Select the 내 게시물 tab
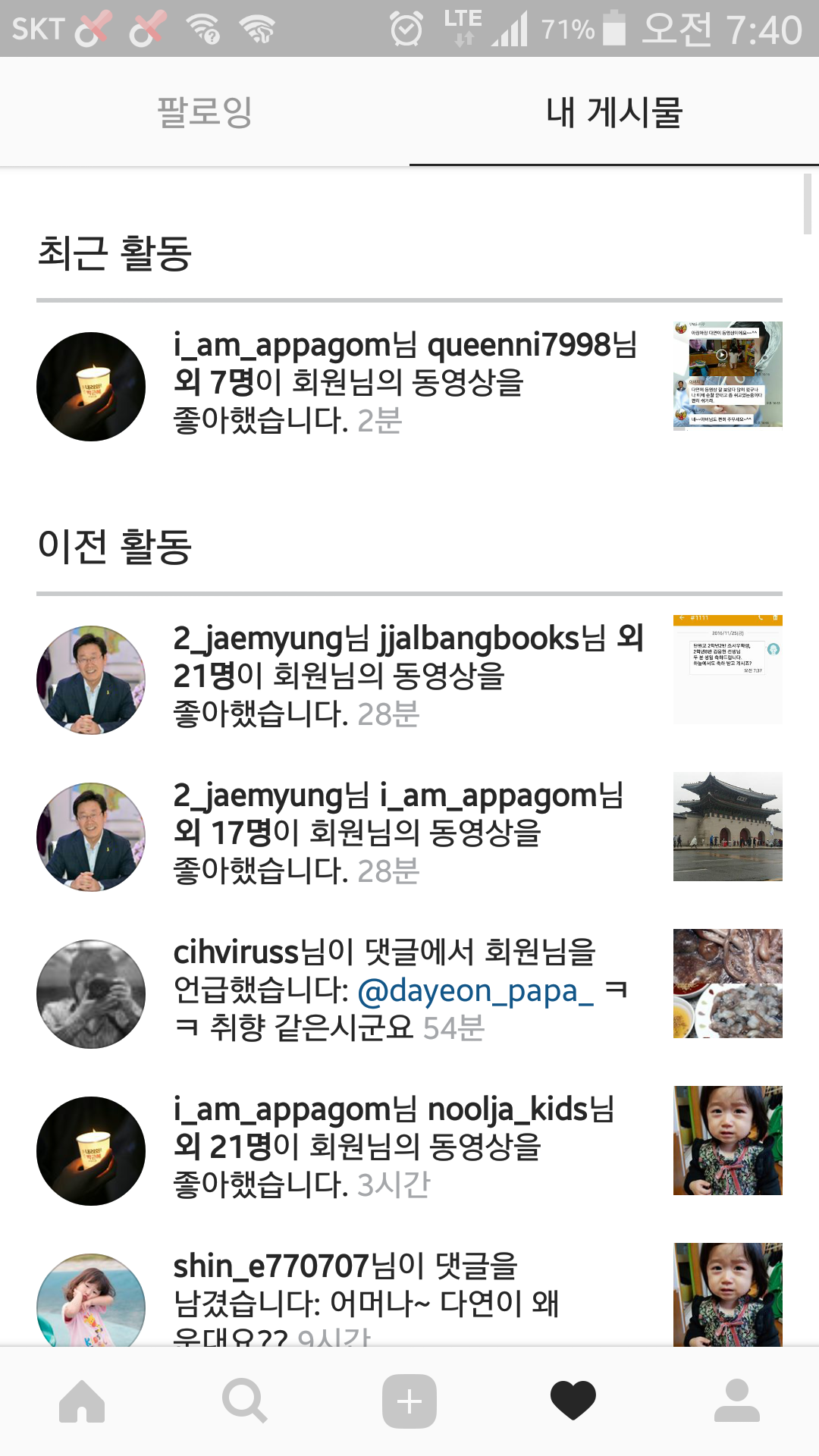819x1456 pixels. click(x=614, y=112)
